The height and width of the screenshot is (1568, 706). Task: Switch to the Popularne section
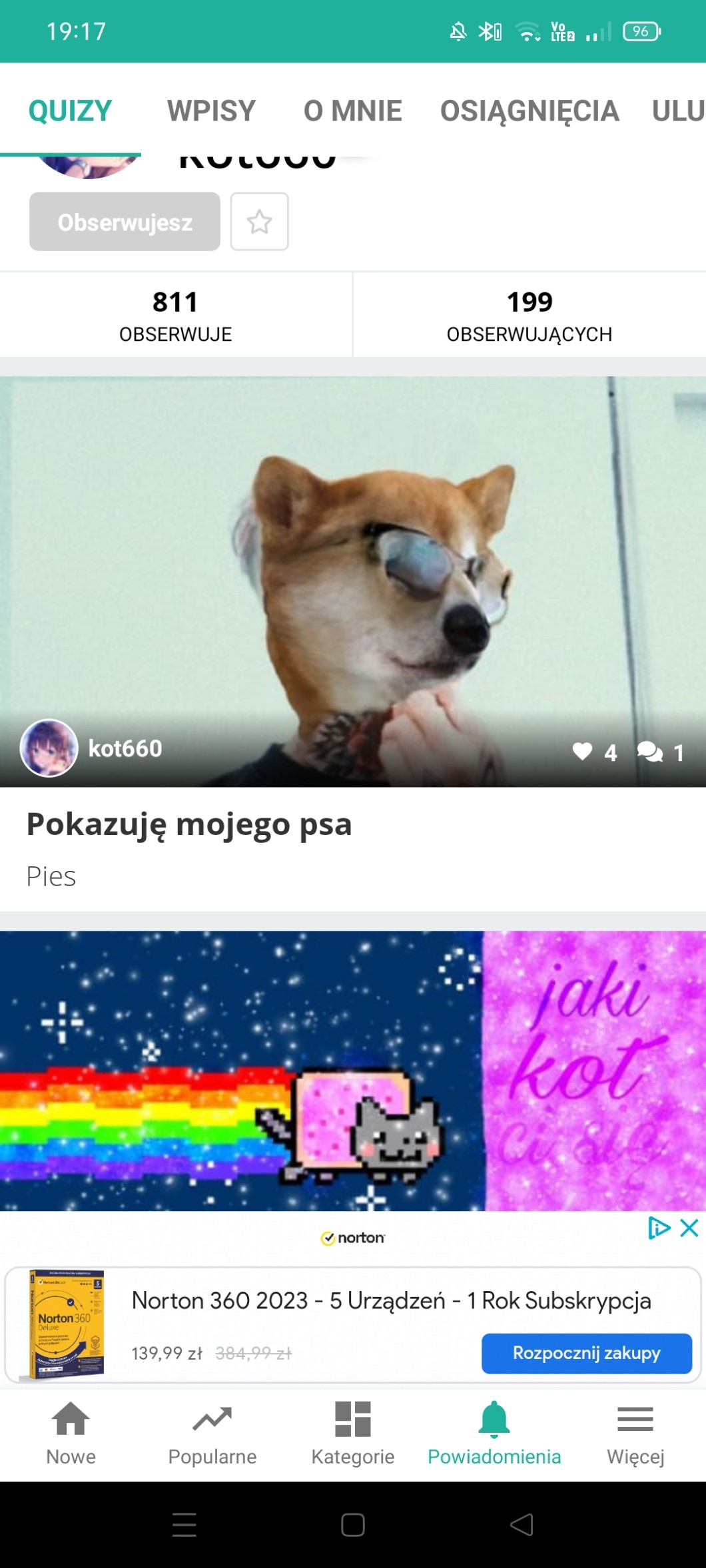[x=212, y=1432]
